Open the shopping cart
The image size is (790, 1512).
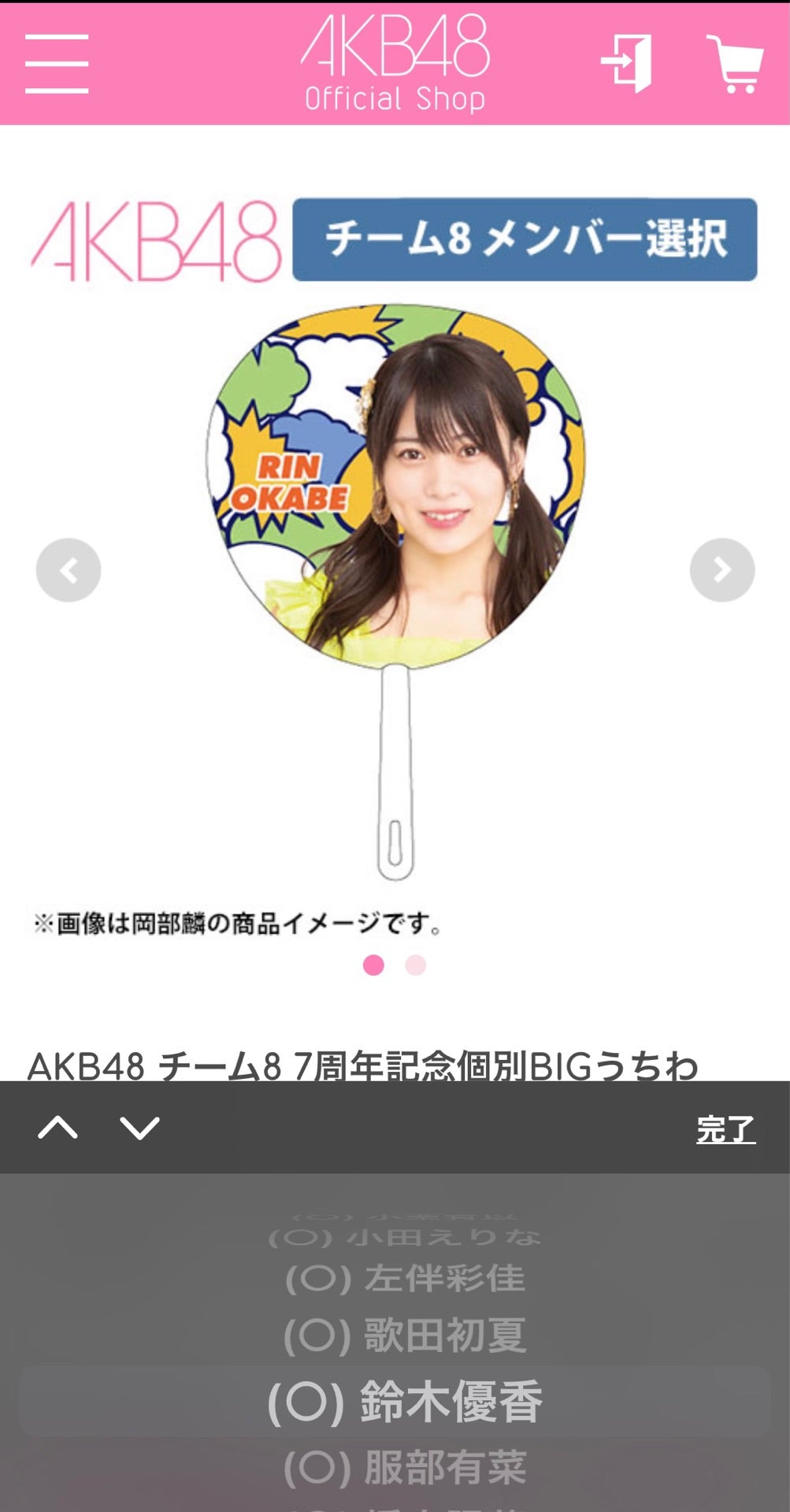click(735, 64)
